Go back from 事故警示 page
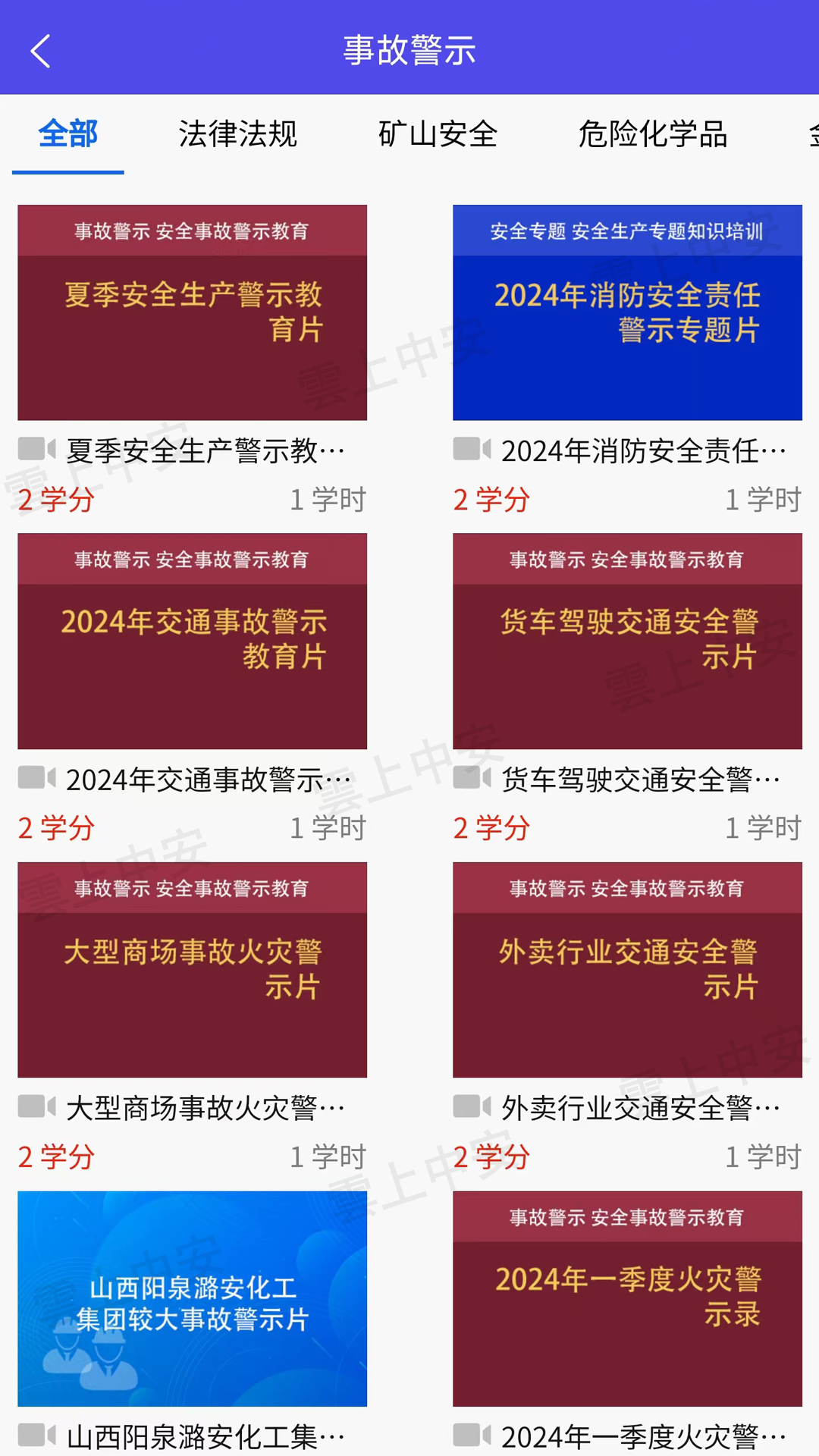The image size is (819, 1456). pyautogui.click(x=41, y=51)
